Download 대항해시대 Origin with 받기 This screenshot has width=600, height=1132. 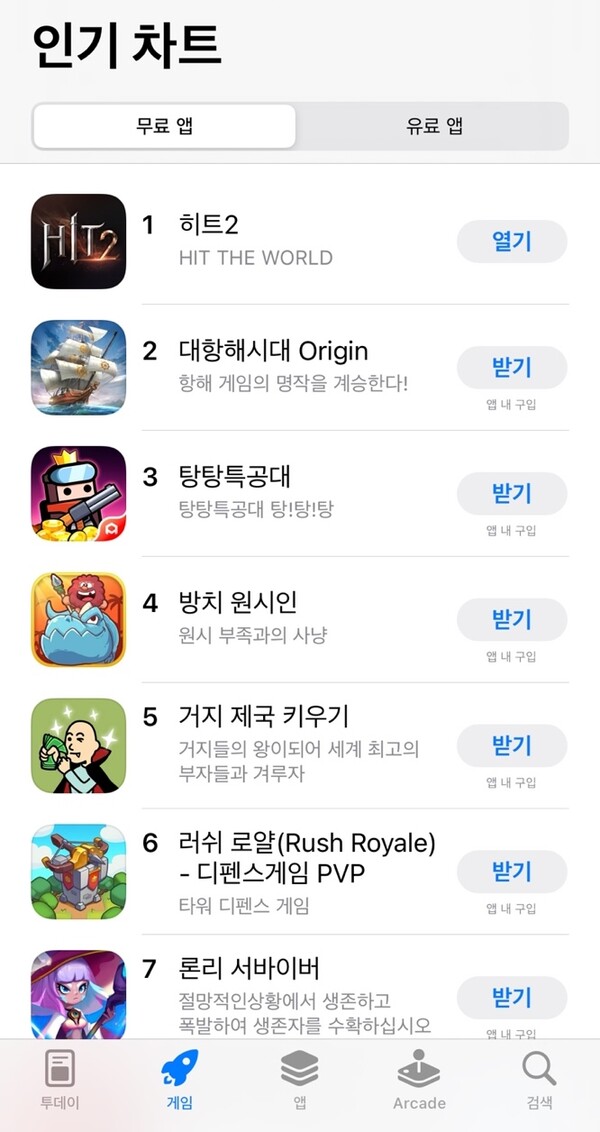coord(511,367)
